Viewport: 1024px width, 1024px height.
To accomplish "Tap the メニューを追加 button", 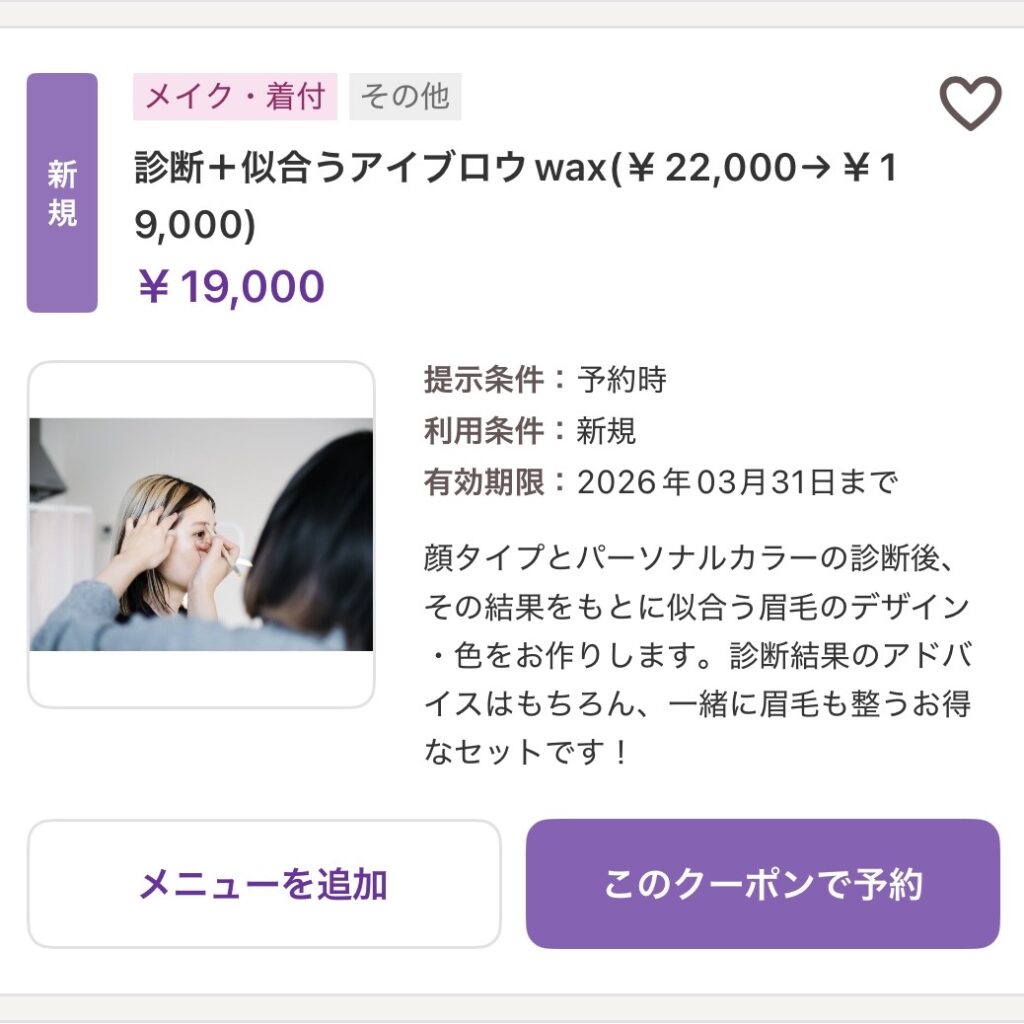I will [x=263, y=884].
